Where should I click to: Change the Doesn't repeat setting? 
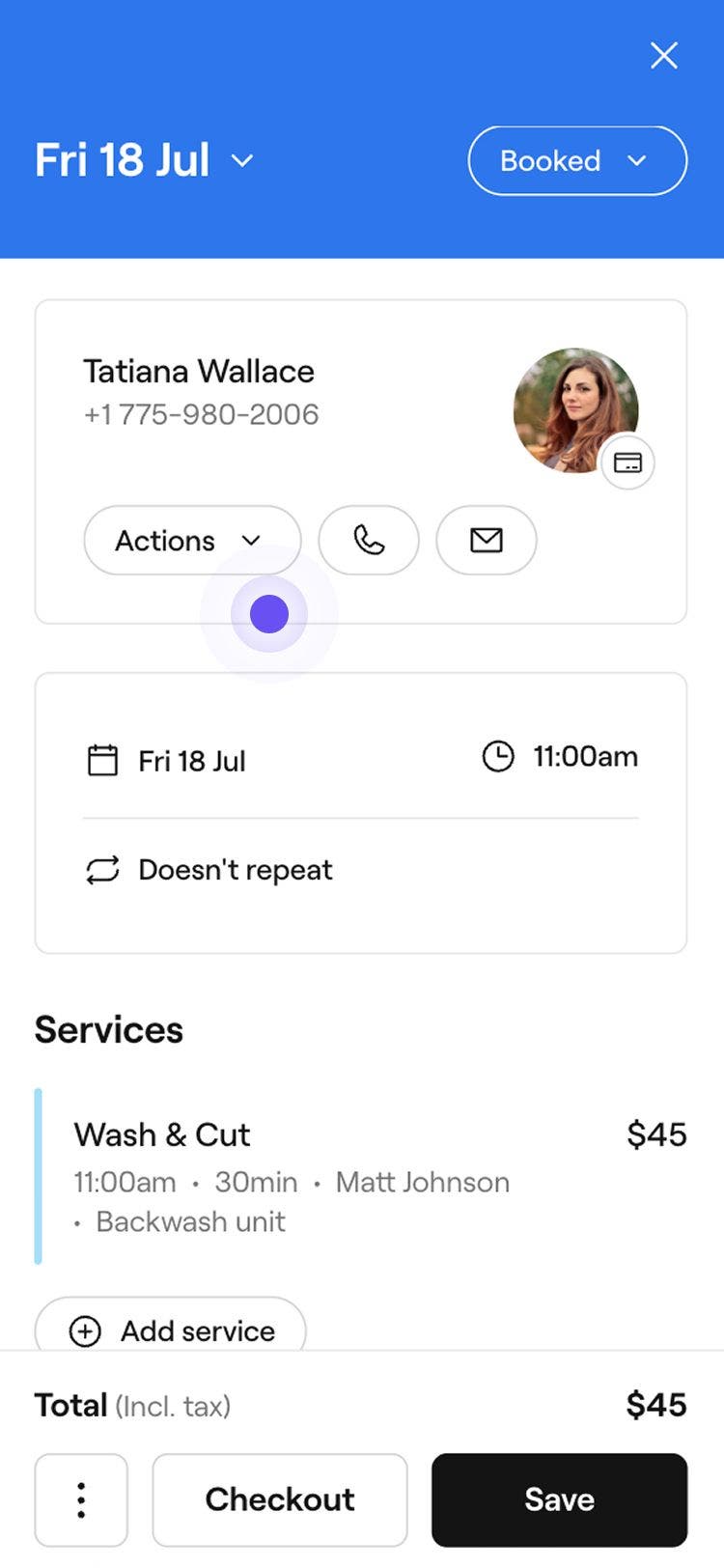(235, 869)
